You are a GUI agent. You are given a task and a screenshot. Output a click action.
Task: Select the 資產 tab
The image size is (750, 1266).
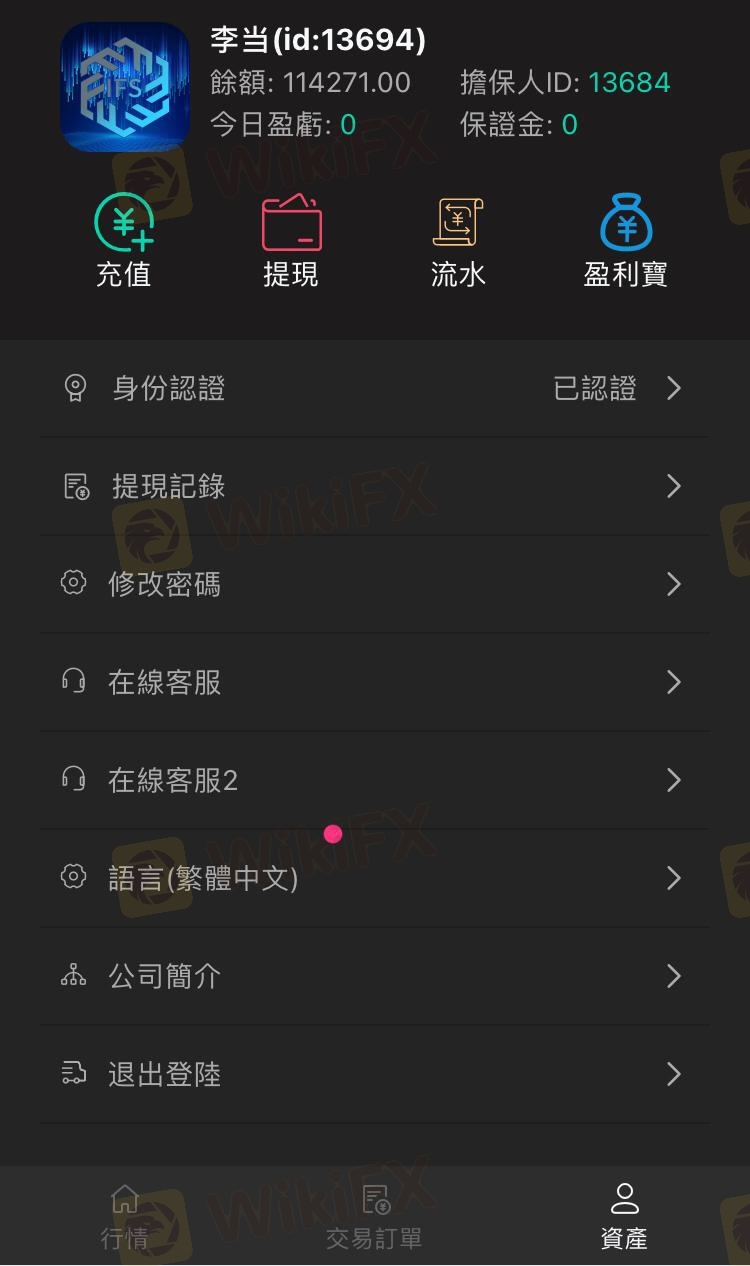tap(624, 1217)
